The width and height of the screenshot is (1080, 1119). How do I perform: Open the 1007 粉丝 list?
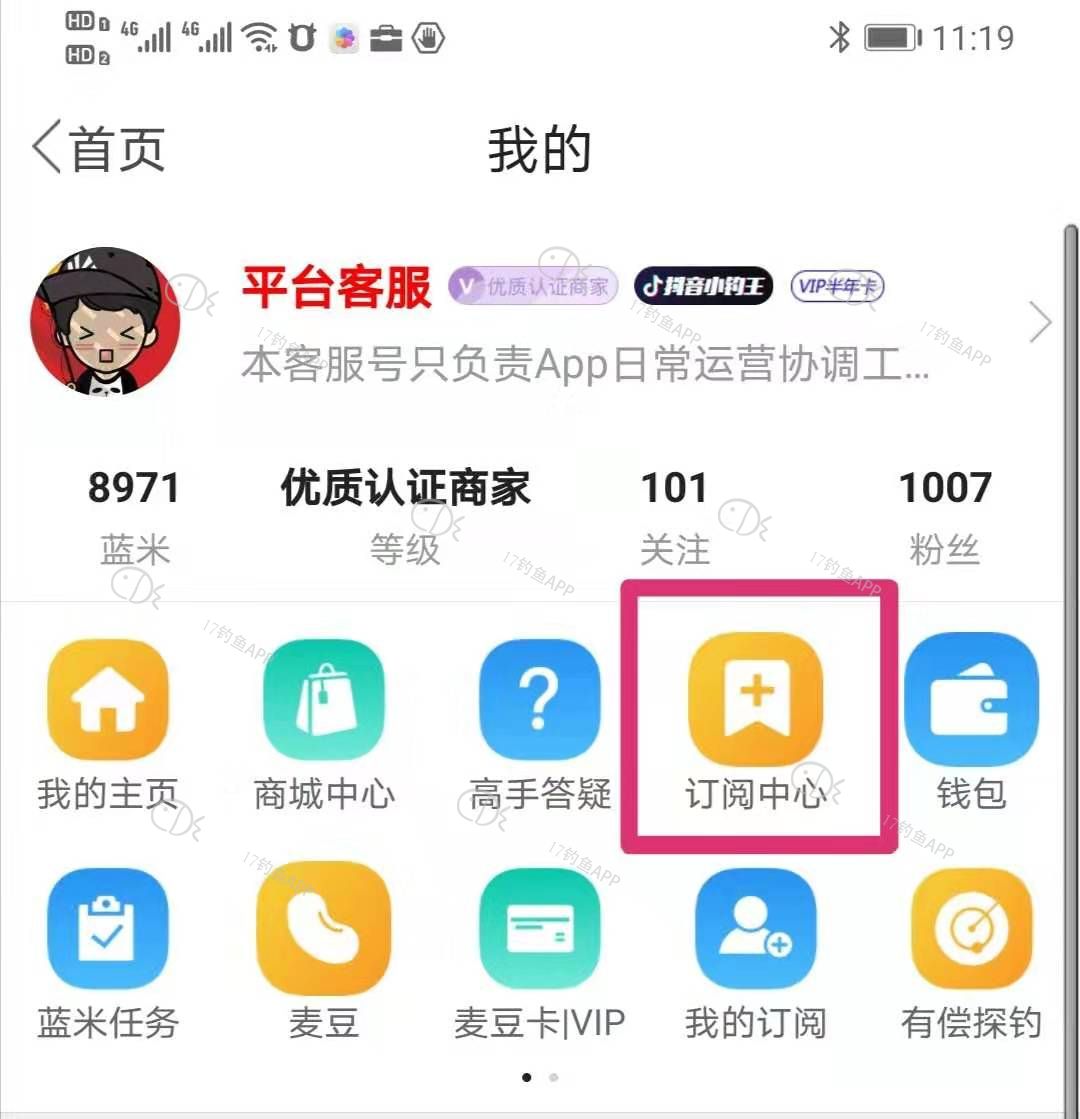pos(944,515)
